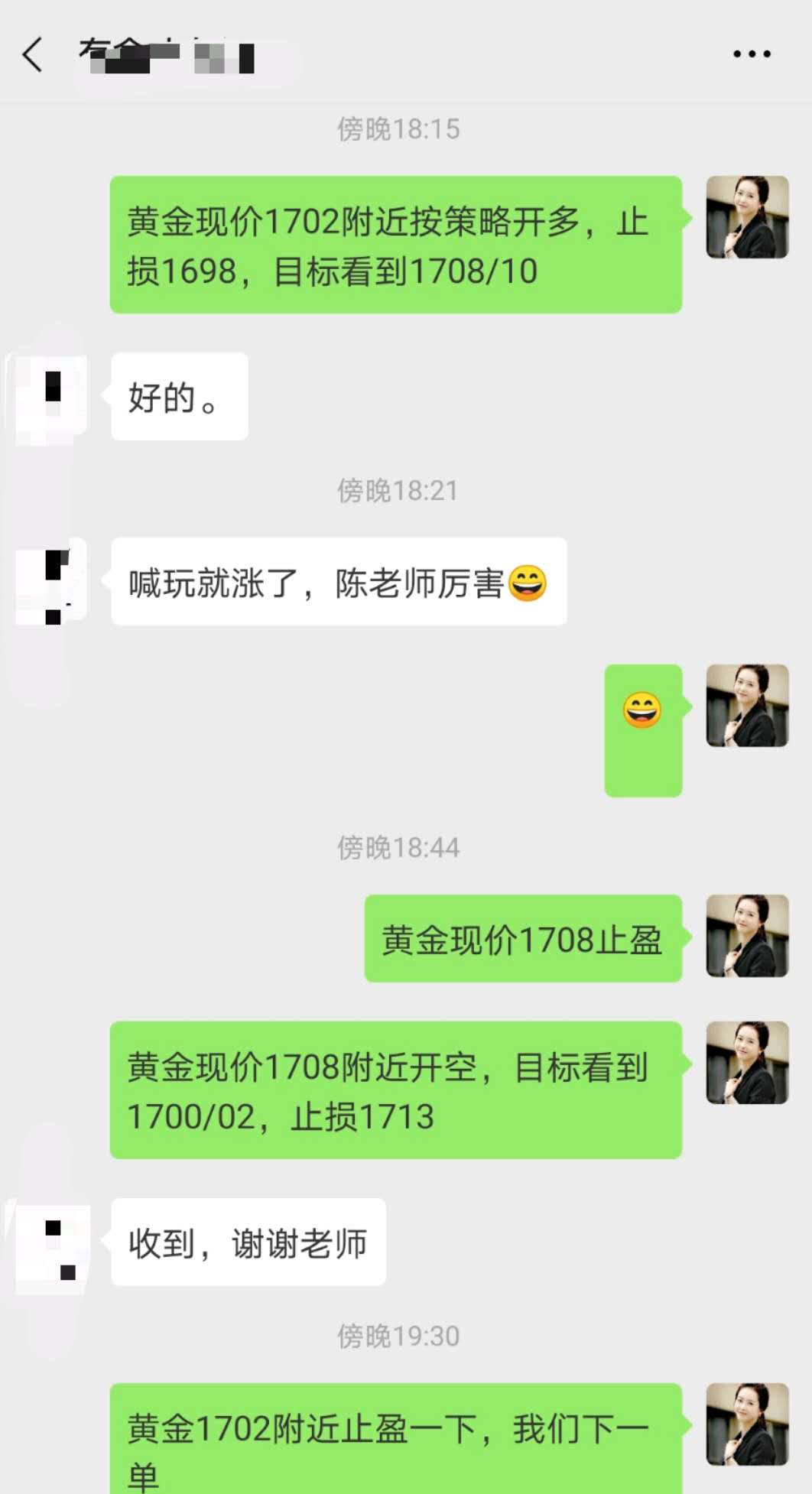Open the chat overflow menu

click(x=752, y=54)
